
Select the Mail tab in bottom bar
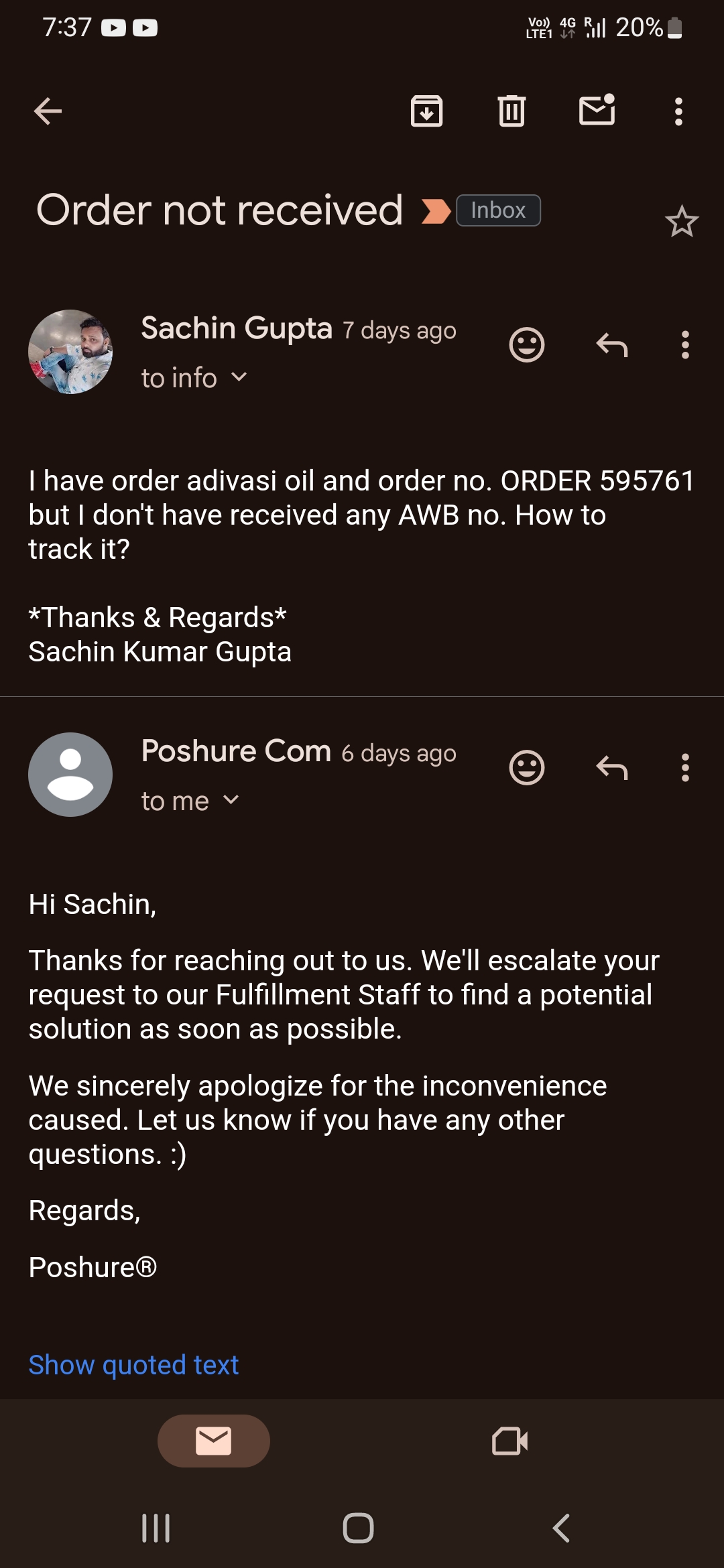pos(214,1441)
